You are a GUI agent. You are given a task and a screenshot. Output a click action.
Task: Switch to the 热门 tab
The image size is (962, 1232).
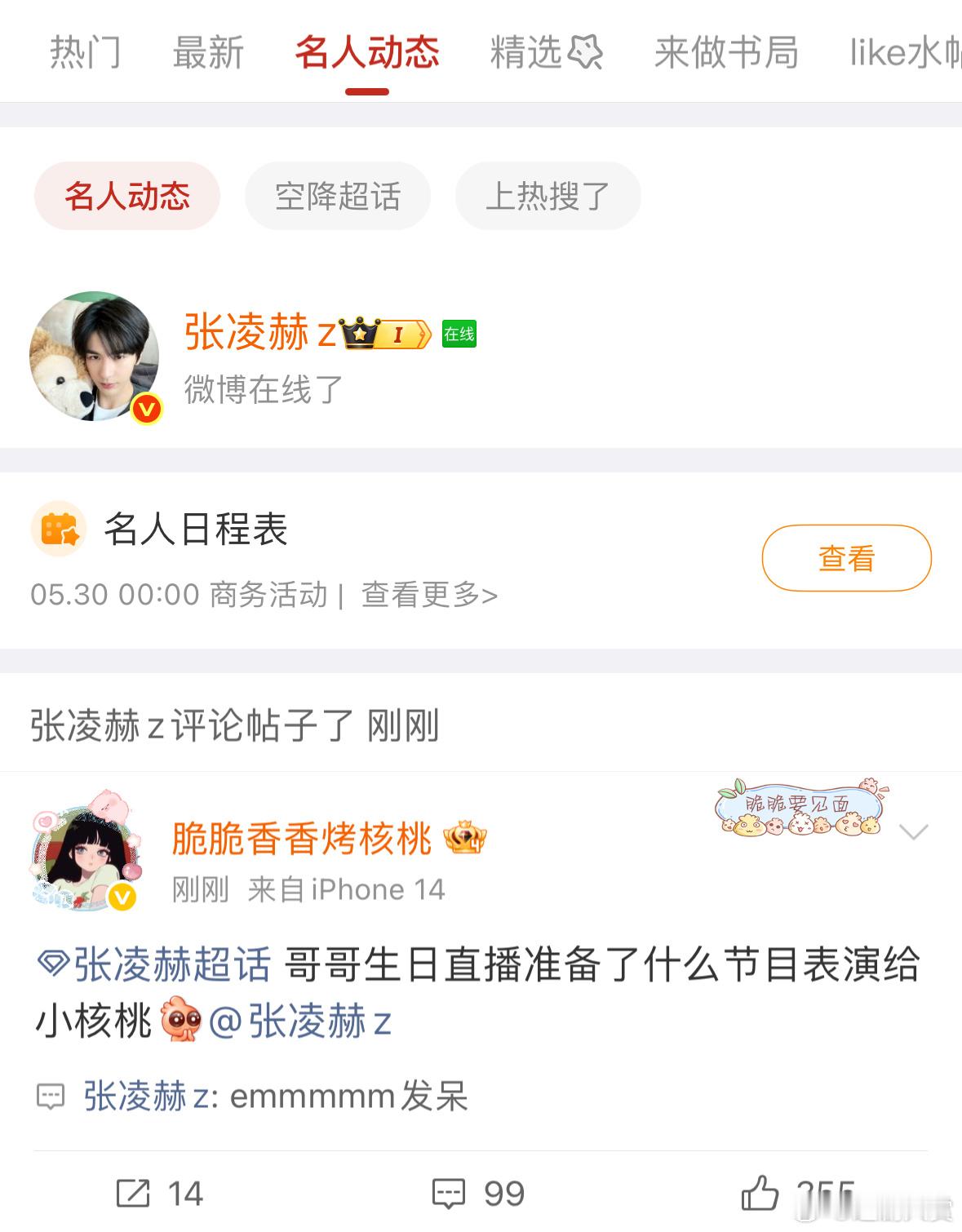pos(86,51)
